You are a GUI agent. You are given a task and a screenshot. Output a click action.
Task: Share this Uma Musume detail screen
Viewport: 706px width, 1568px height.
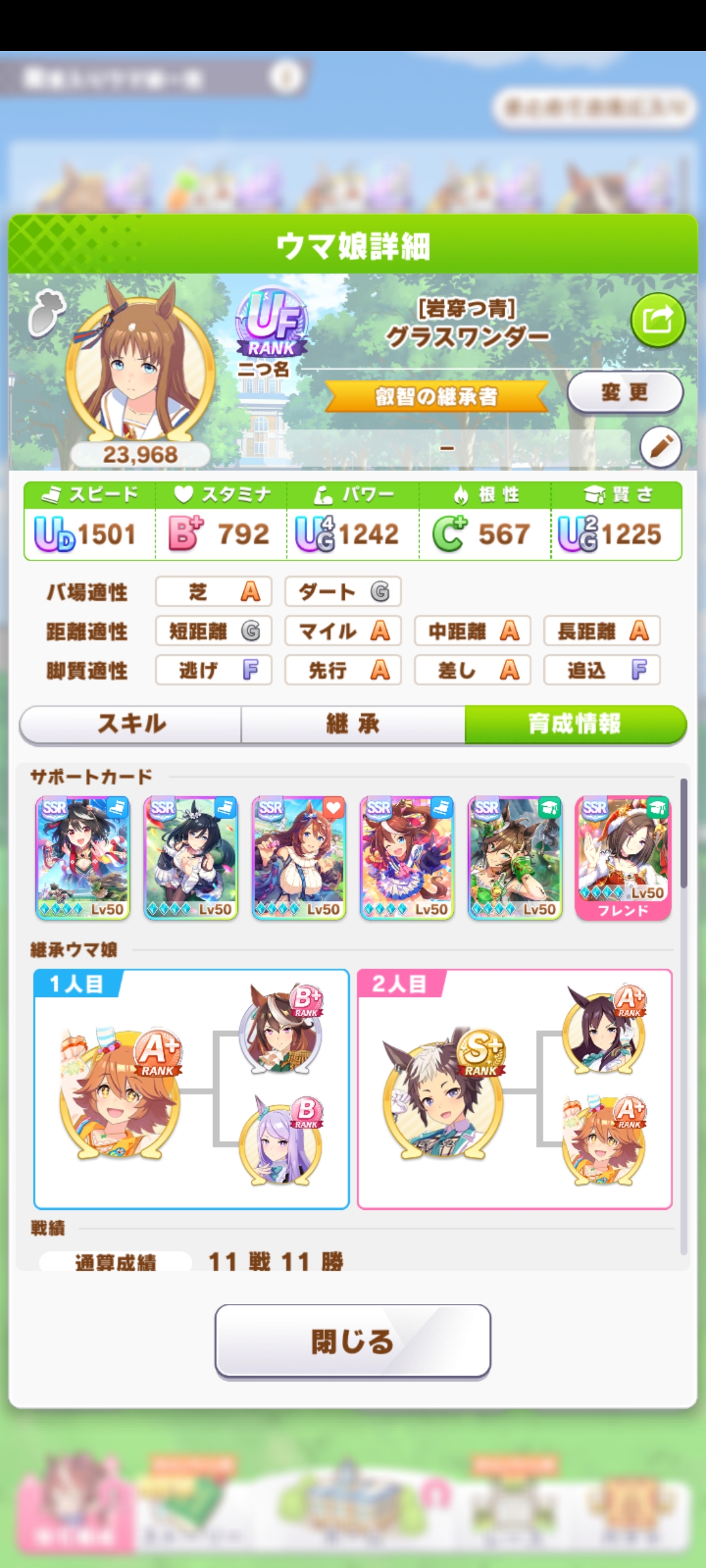pyautogui.click(x=658, y=320)
